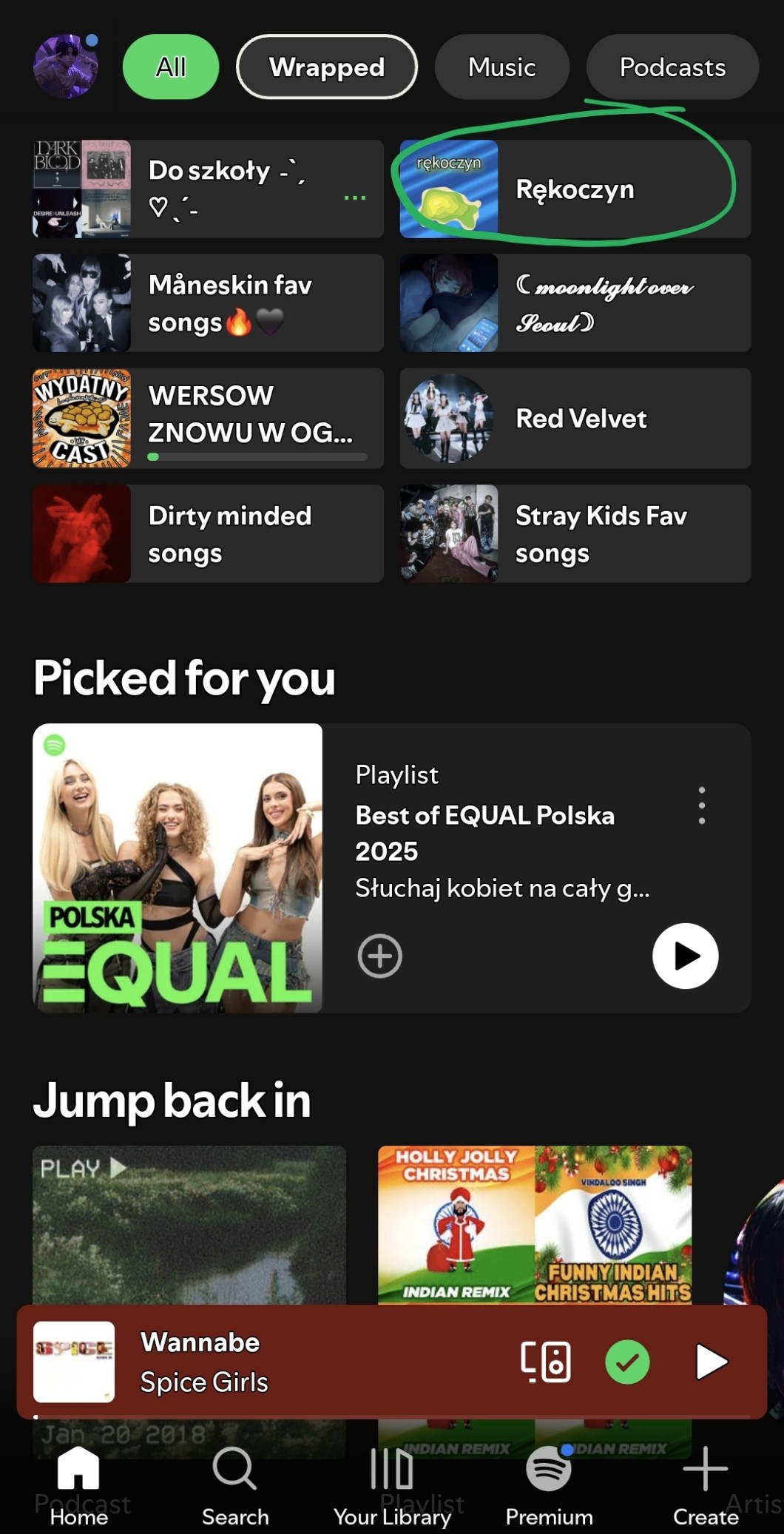The image size is (784, 1534).
Task: Open the device picker in the mini player
Action: pos(546,1362)
